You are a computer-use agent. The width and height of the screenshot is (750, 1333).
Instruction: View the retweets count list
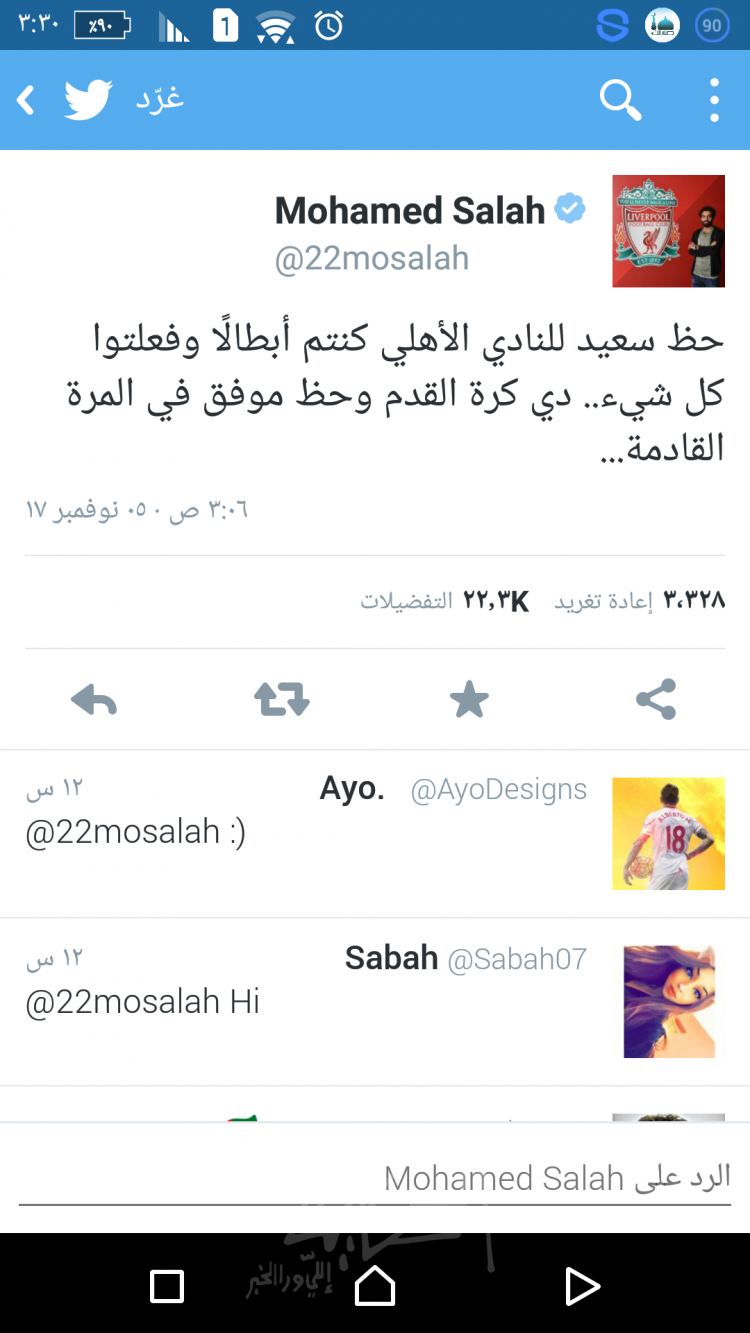(x=650, y=601)
